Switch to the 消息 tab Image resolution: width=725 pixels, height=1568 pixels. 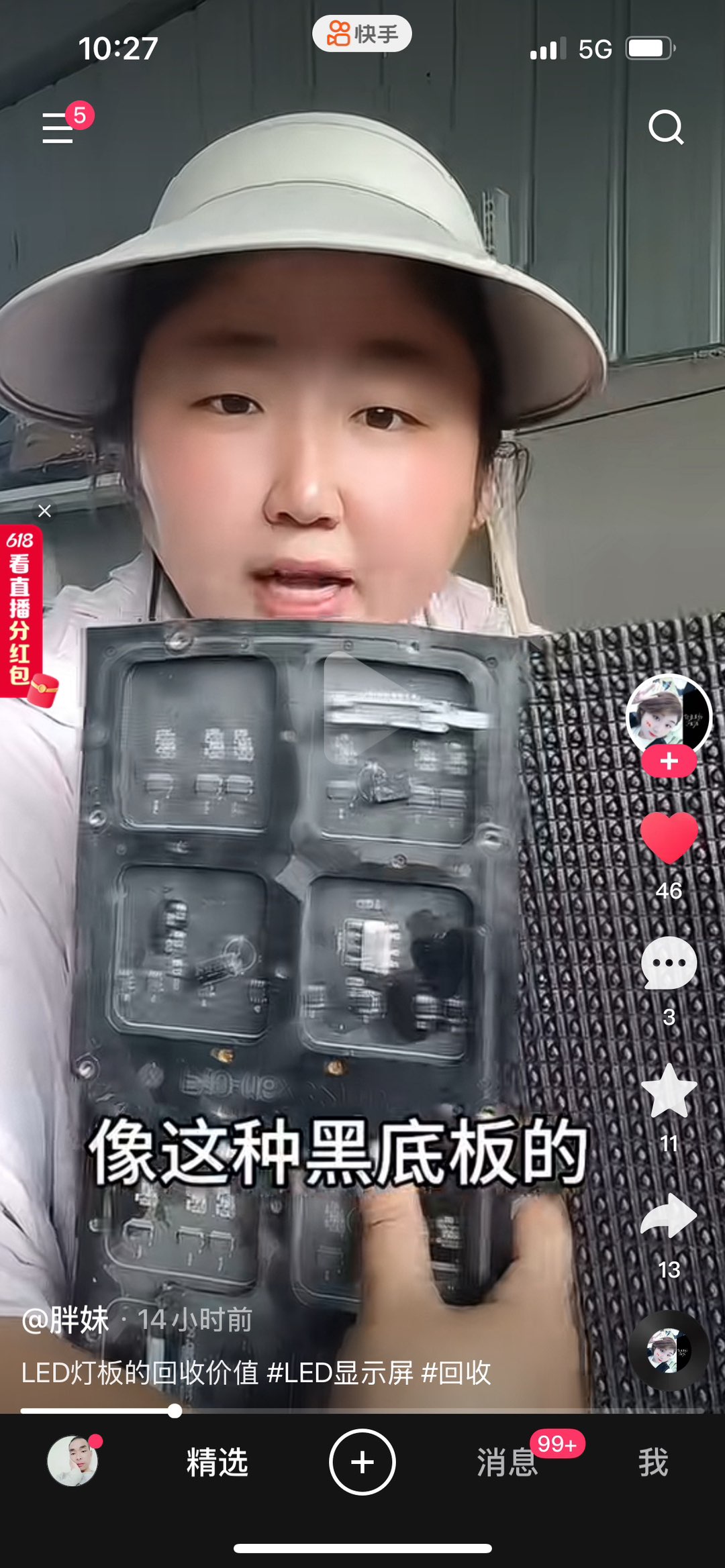(x=507, y=1463)
